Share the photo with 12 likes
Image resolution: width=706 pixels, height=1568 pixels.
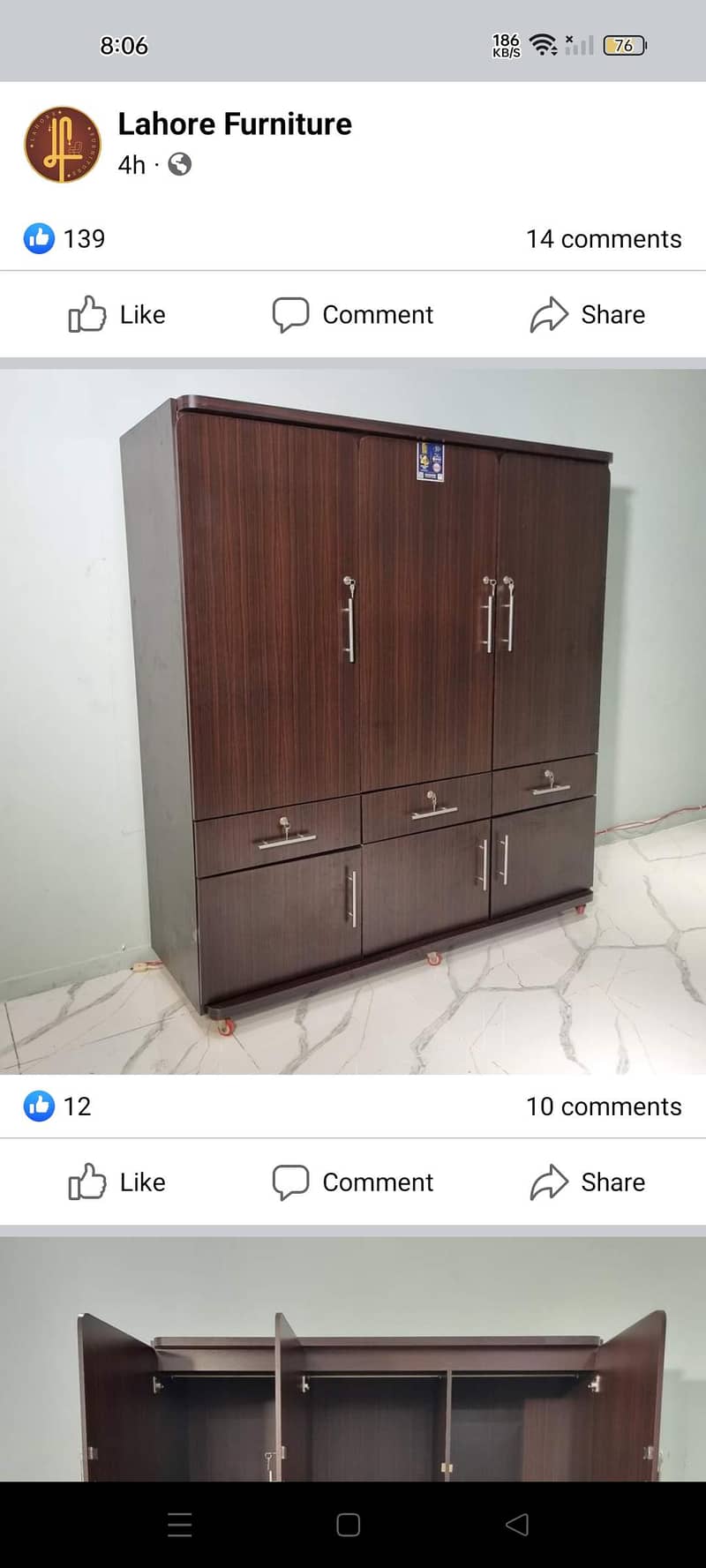click(588, 1182)
